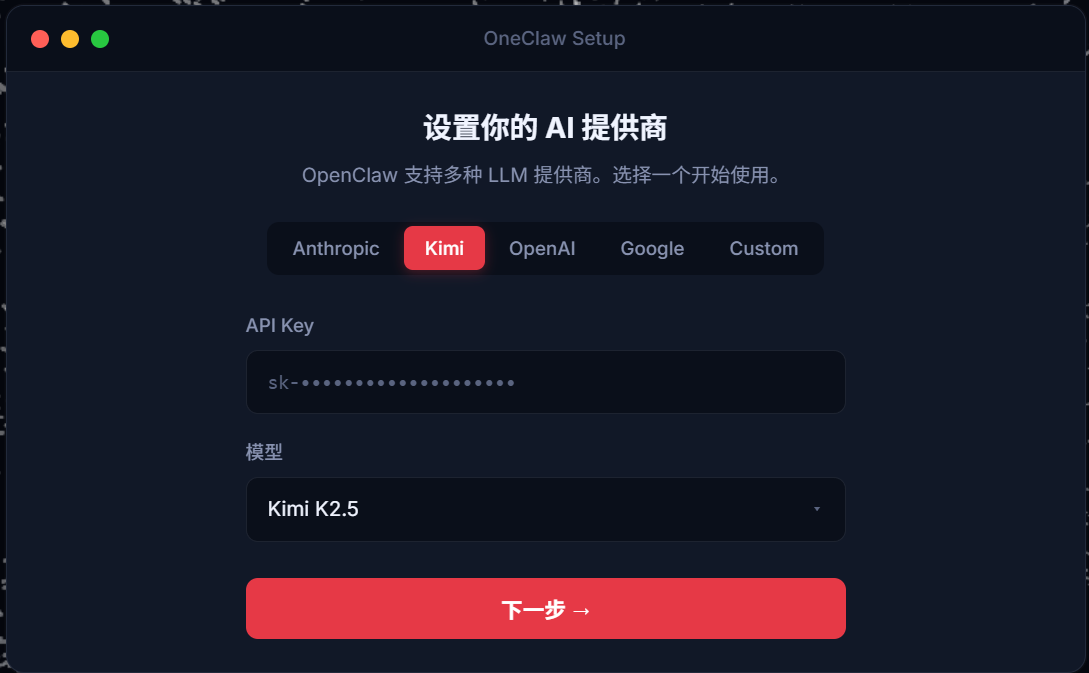The height and width of the screenshot is (673, 1089).
Task: Switch to the OpenAI provider tab
Action: [542, 249]
